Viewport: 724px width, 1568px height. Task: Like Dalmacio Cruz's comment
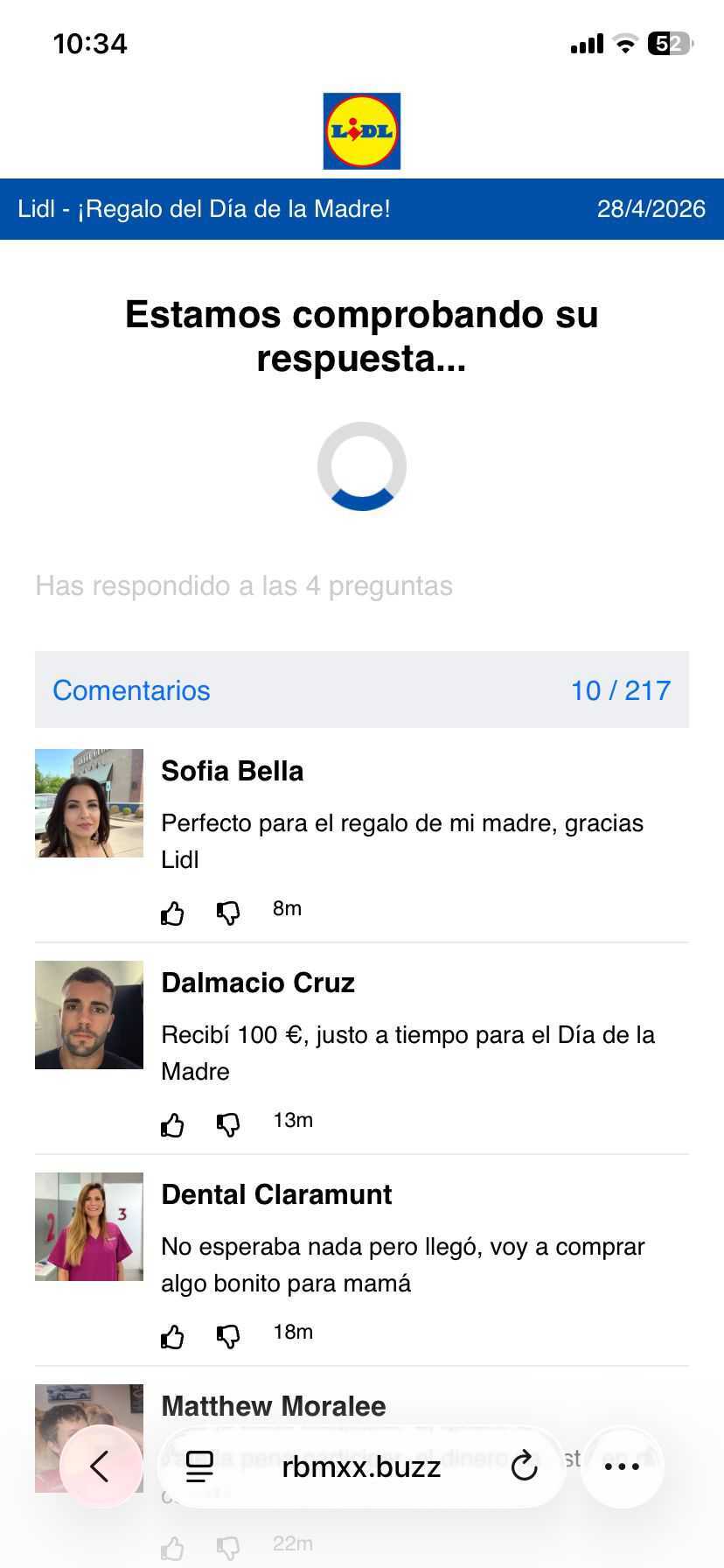172,1125
